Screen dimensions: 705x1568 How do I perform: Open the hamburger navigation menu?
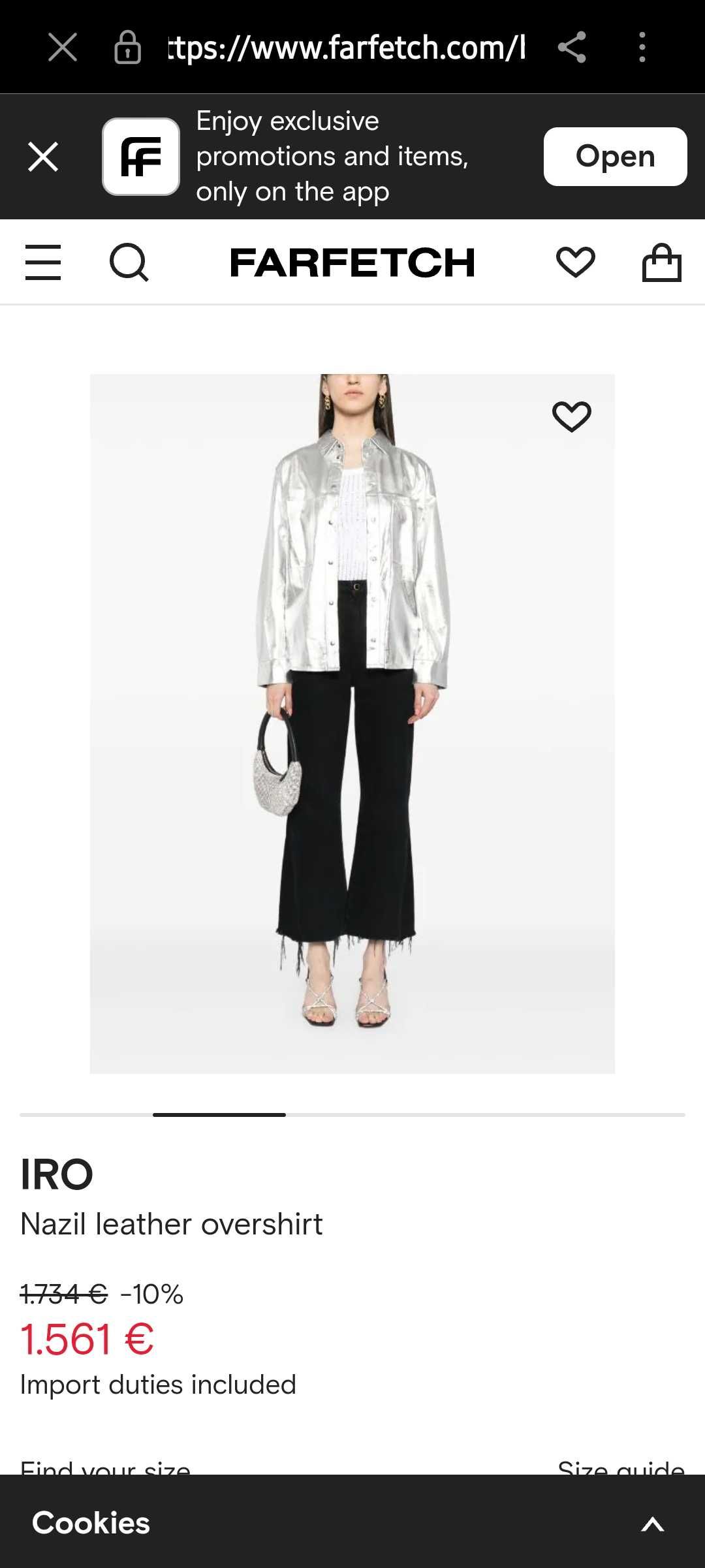[x=43, y=262]
